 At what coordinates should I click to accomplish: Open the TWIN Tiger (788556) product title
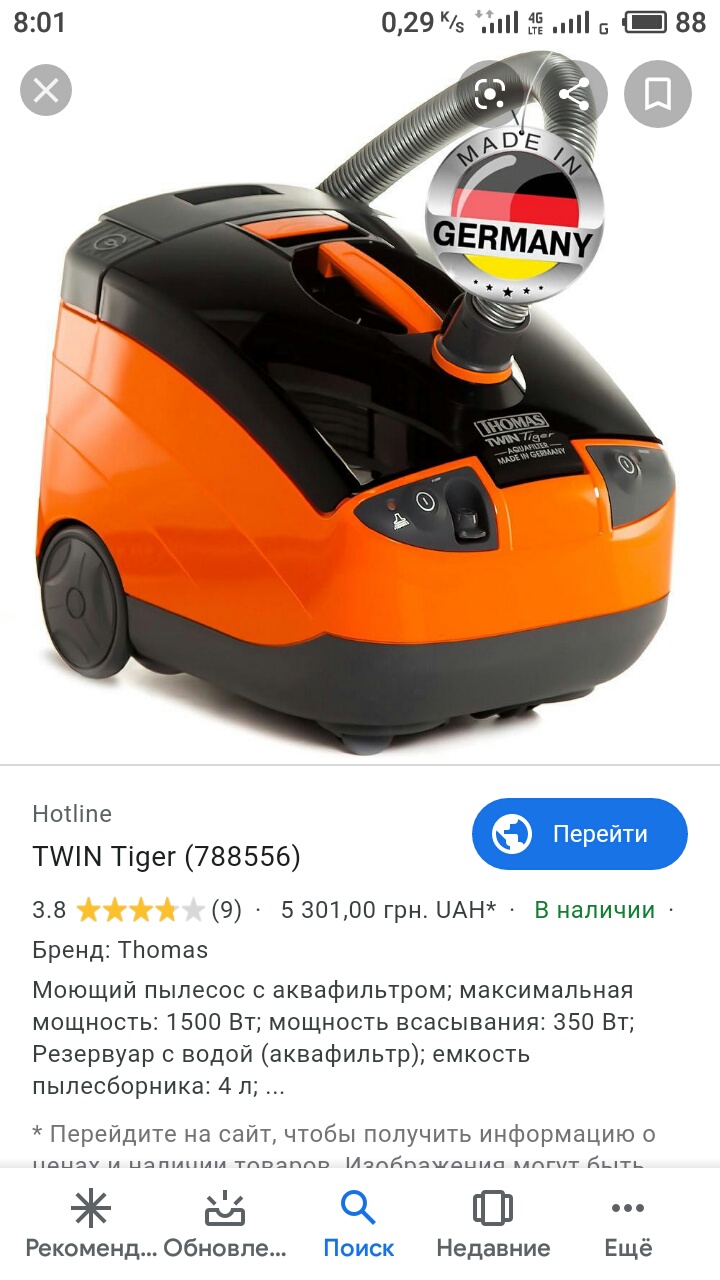166,857
